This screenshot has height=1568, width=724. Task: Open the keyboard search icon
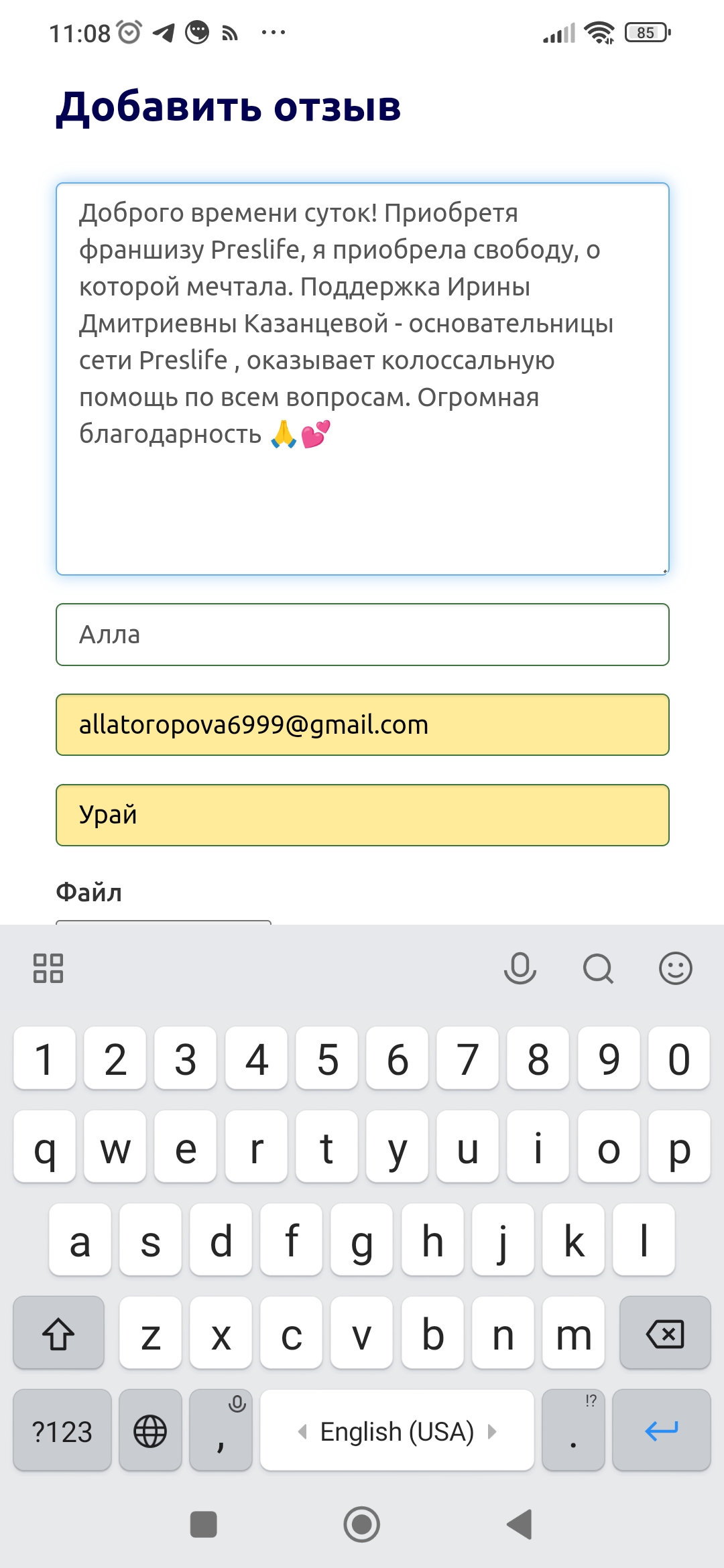[x=598, y=968]
